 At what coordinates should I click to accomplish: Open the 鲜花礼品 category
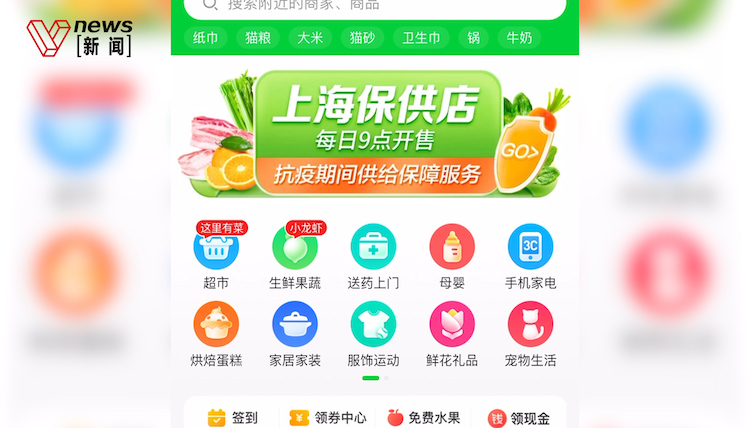[452, 334]
